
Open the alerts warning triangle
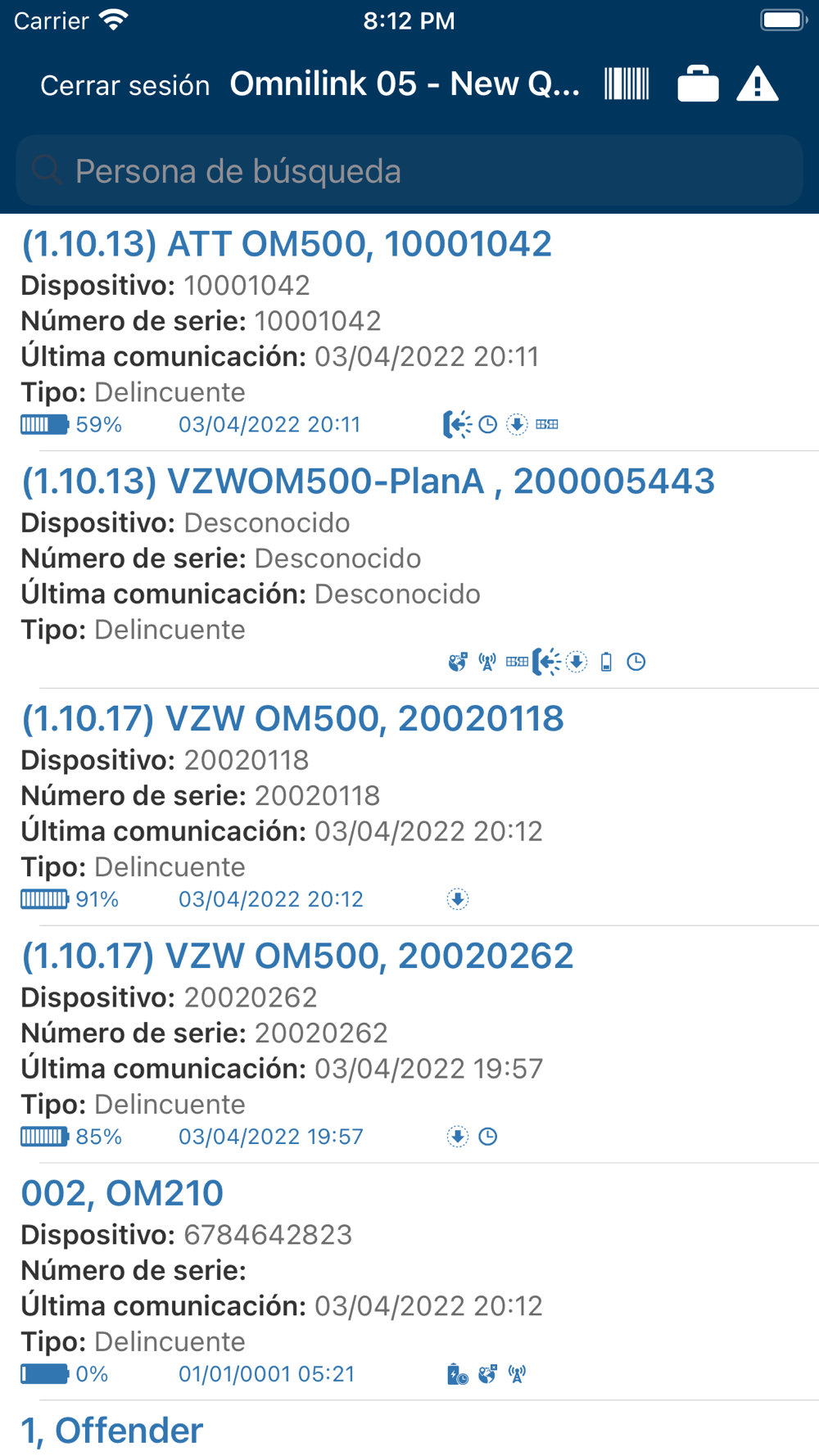tap(758, 84)
